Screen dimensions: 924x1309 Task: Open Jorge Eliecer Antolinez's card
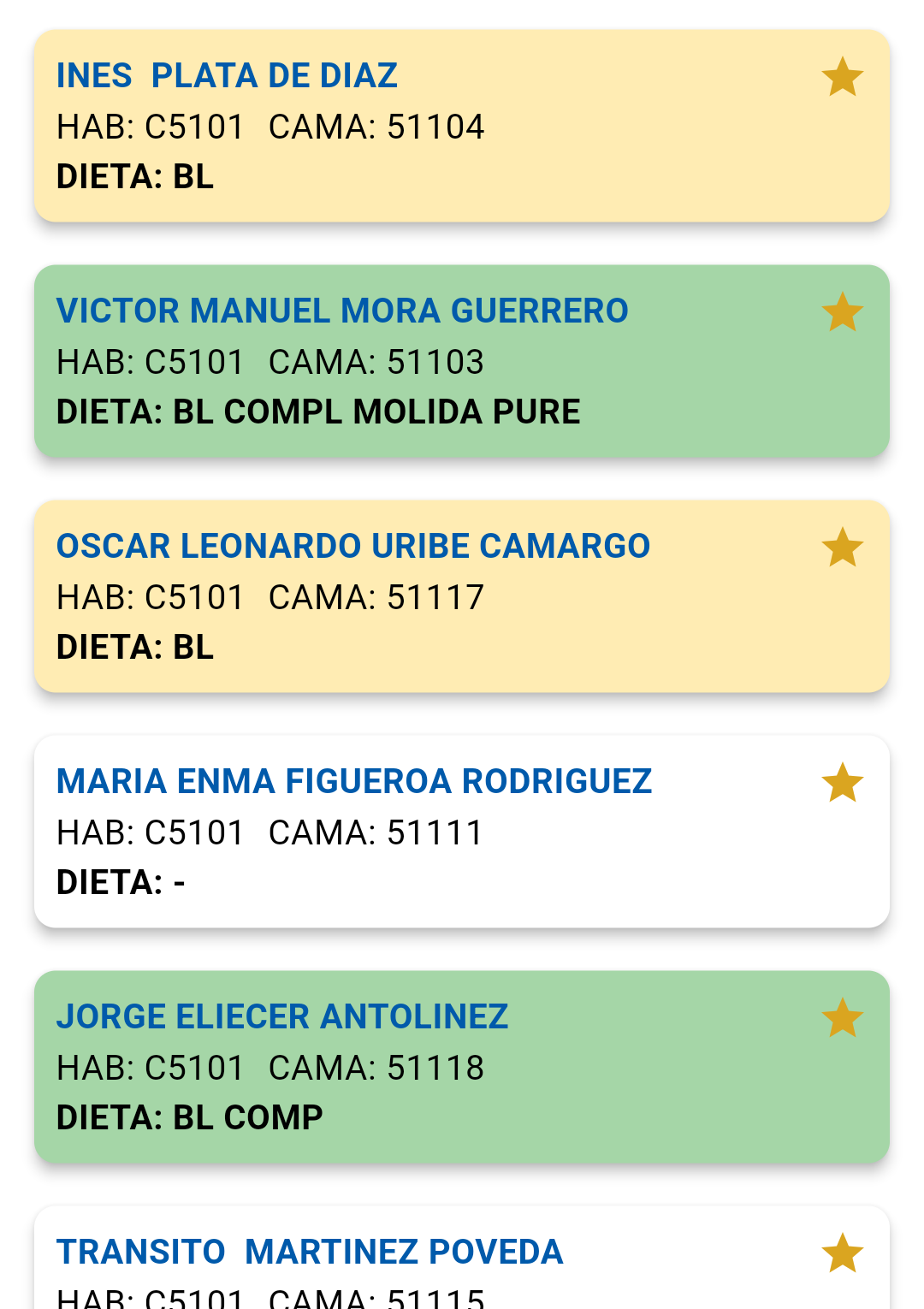(428, 1068)
